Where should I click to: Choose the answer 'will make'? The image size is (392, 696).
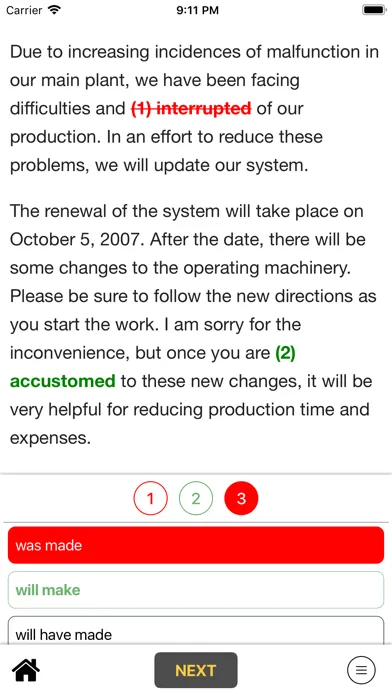click(x=196, y=590)
